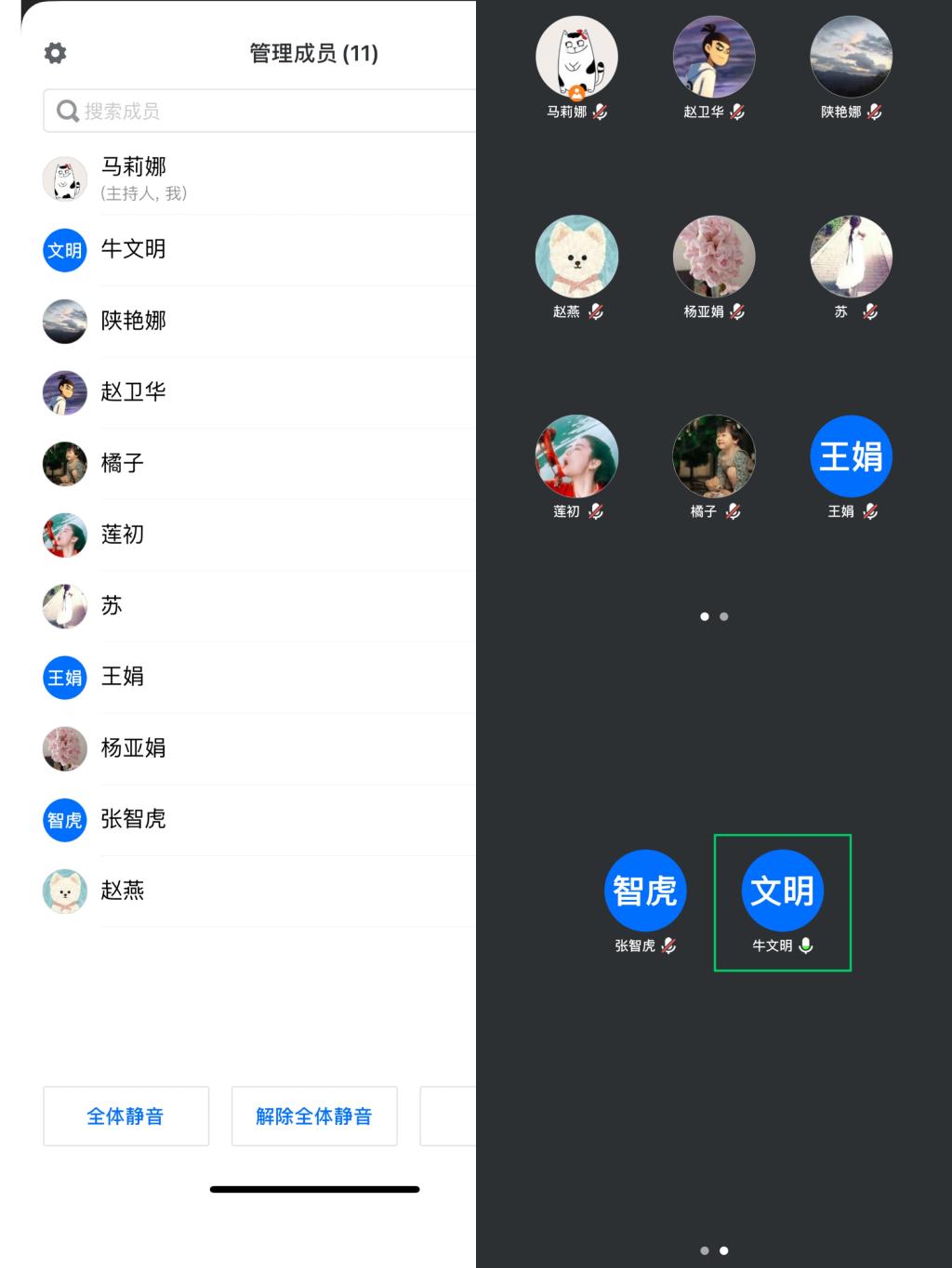Tap the 搜索成员 search field

tap(260, 112)
